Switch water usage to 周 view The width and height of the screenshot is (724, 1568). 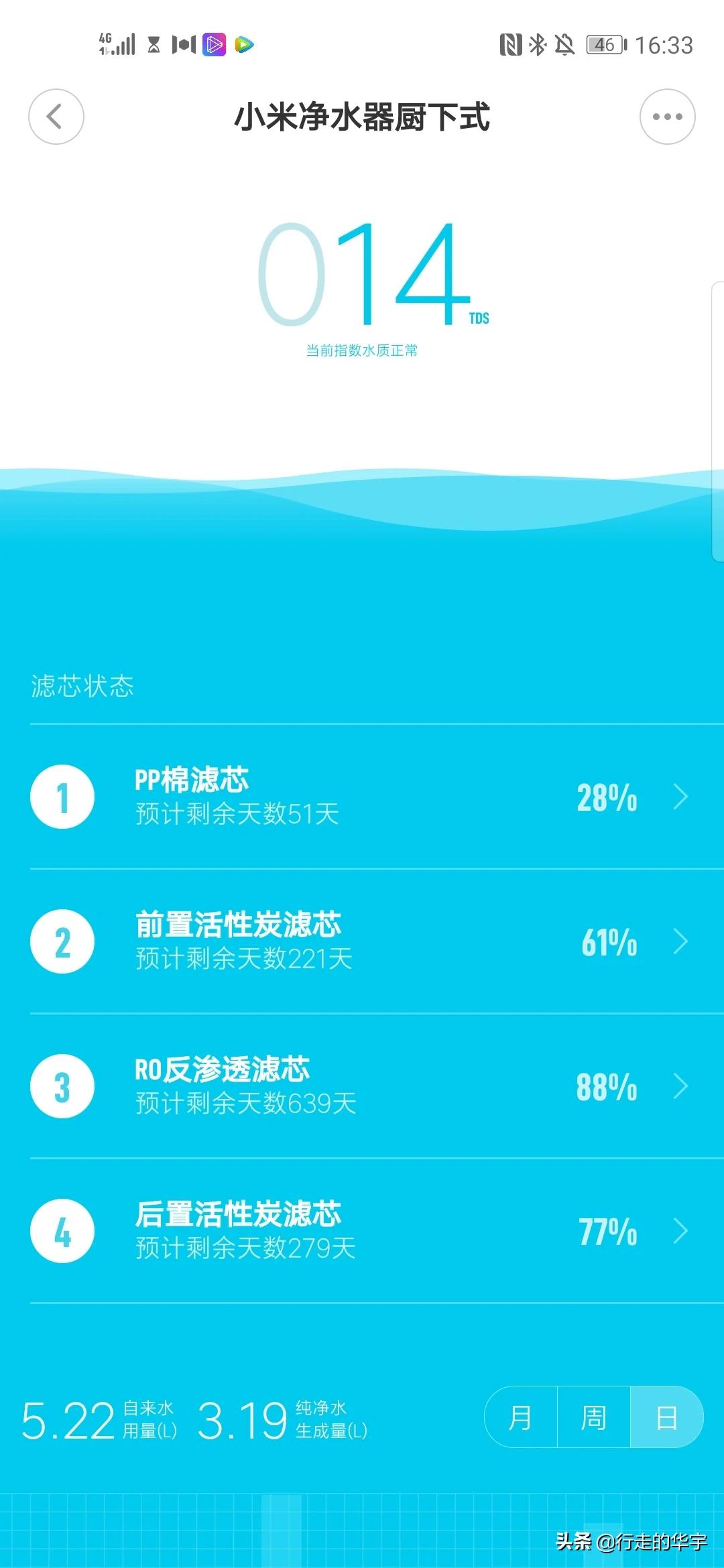pyautogui.click(x=594, y=1417)
